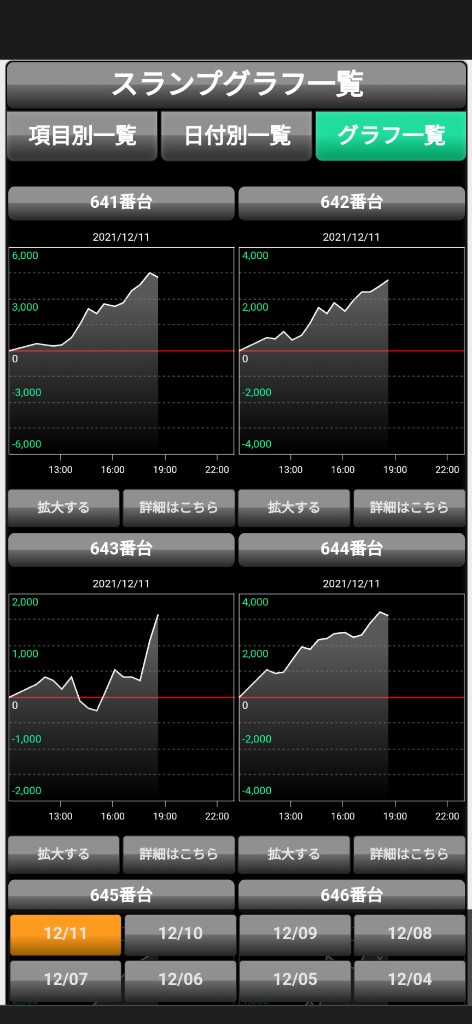472x1024 pixels.
Task: Pick the 12/05 date
Action: 295,980
